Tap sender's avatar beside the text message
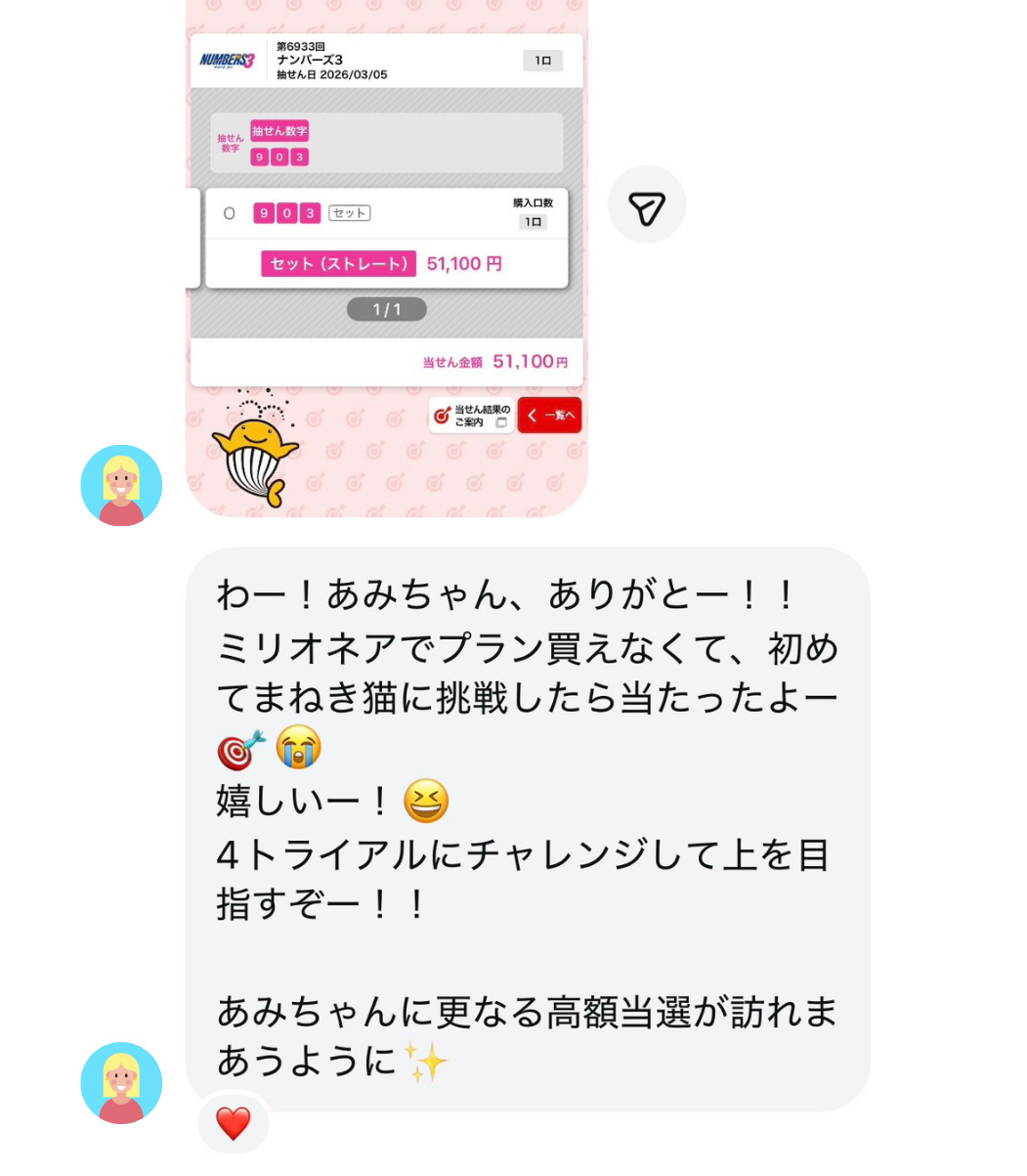1027x1176 pixels. (x=121, y=1083)
